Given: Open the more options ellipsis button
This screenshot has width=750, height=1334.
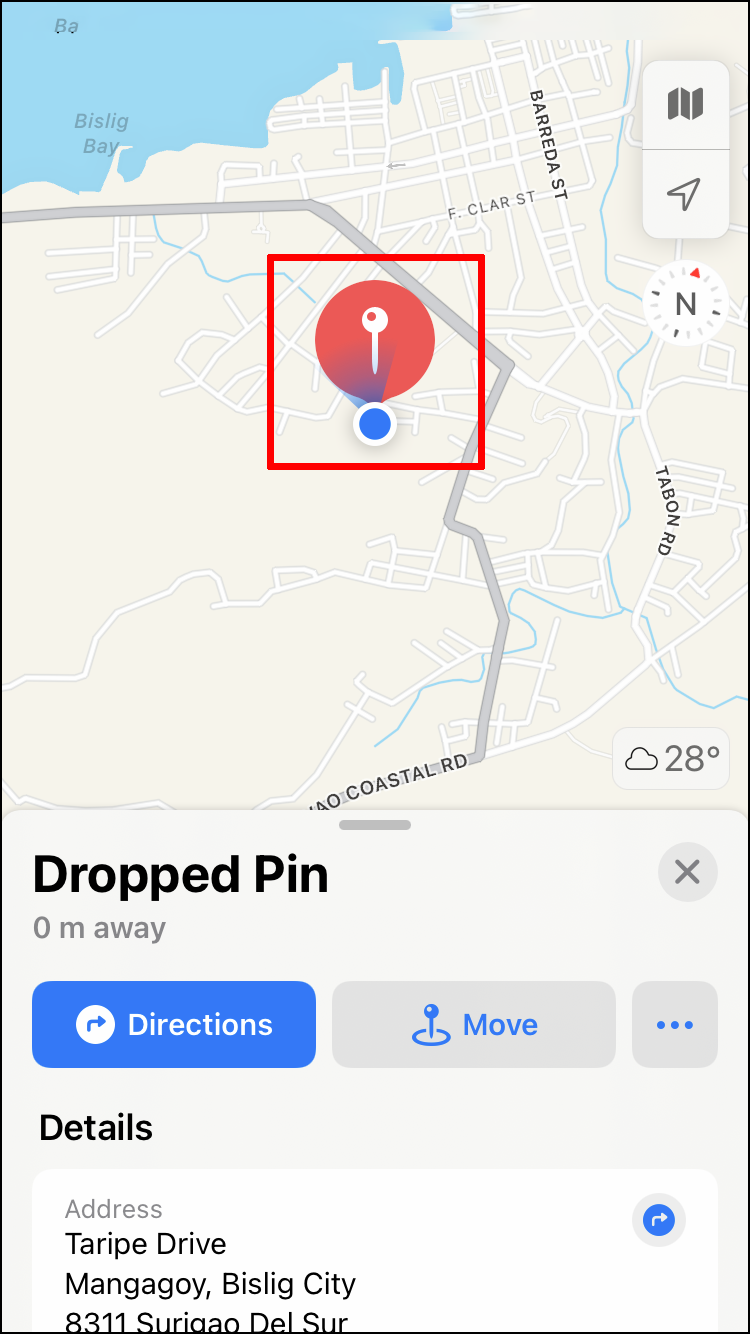Looking at the screenshot, I should pyautogui.click(x=675, y=1024).
